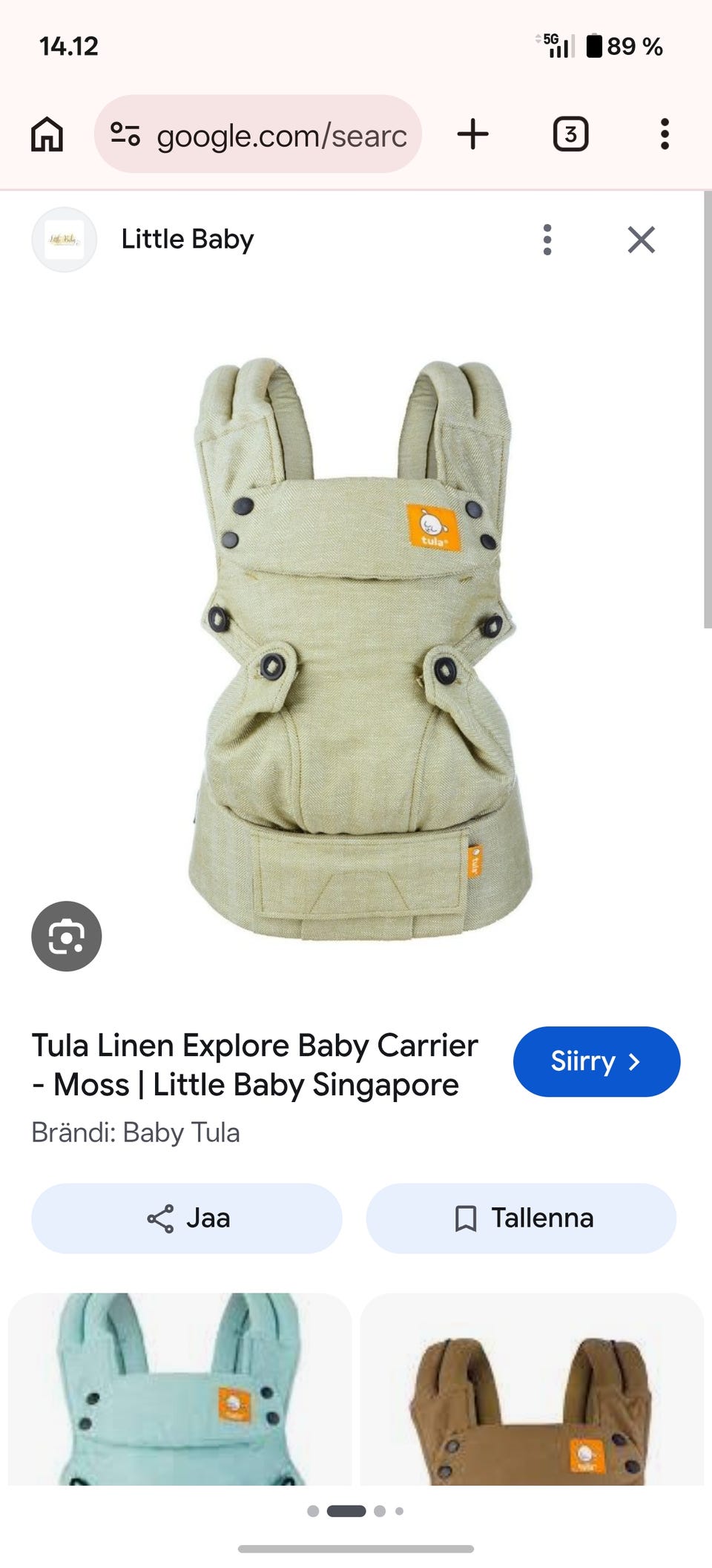Image resolution: width=712 pixels, height=1568 pixels.
Task: Go to the browser home page
Action: (x=47, y=134)
